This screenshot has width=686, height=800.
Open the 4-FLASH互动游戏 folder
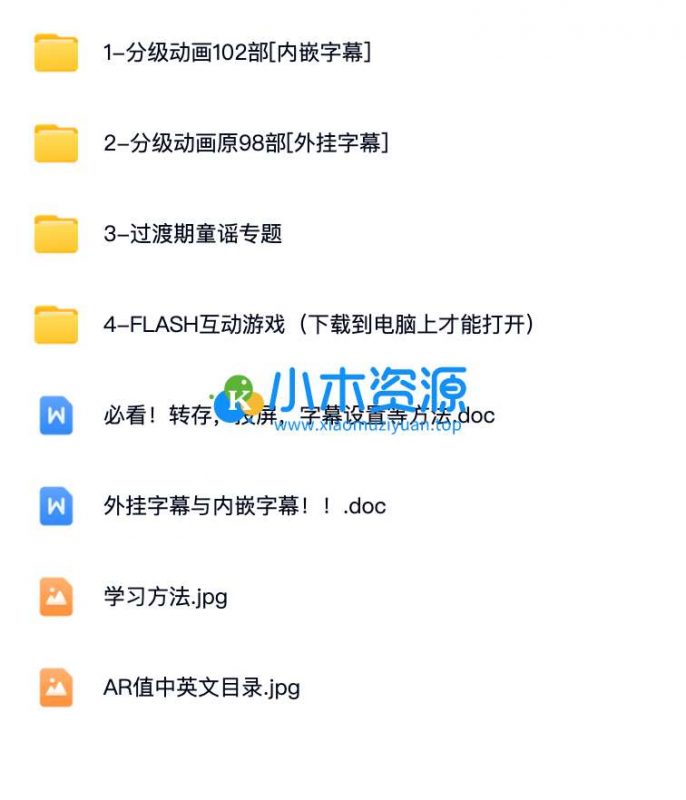318,325
